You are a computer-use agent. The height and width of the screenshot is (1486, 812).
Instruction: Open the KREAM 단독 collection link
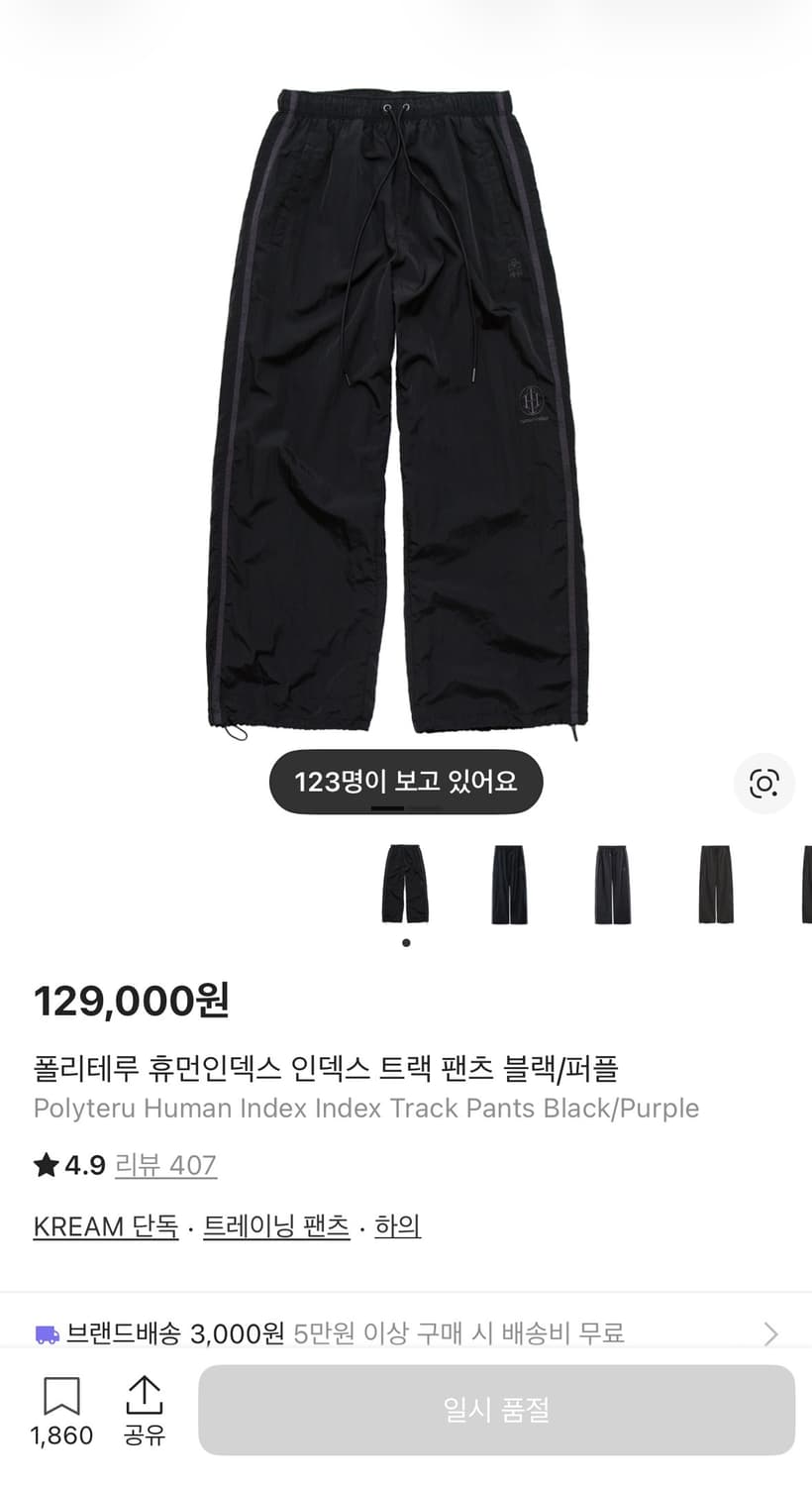pyautogui.click(x=104, y=1226)
